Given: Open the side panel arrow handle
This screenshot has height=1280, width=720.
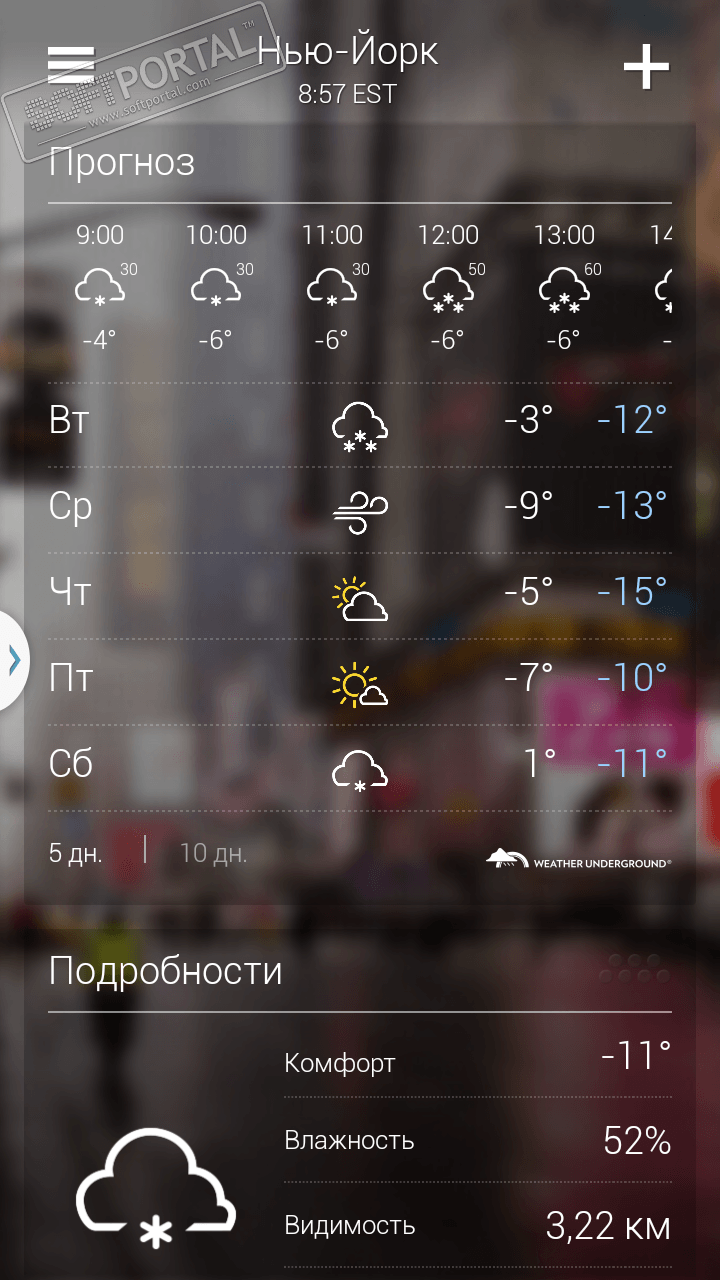Looking at the screenshot, I should pyautogui.click(x=13, y=660).
